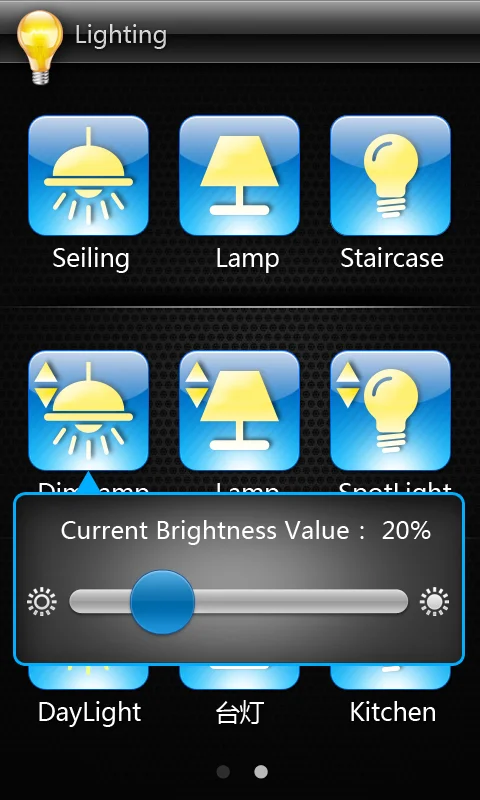
Task: Open the dimmable Lamp tile with arrows
Action: (239, 410)
